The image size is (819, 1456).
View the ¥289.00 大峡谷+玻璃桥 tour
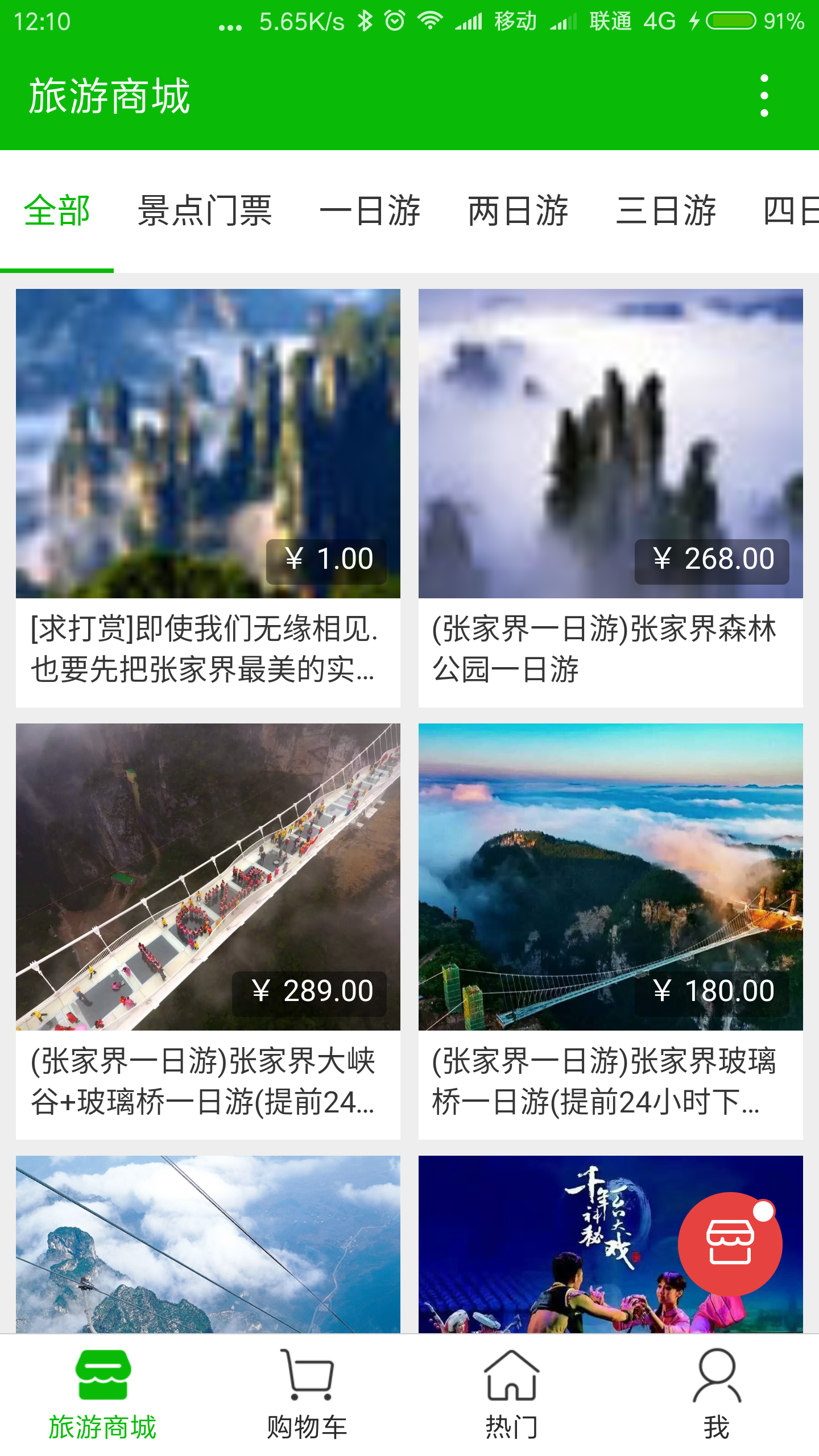(208, 930)
